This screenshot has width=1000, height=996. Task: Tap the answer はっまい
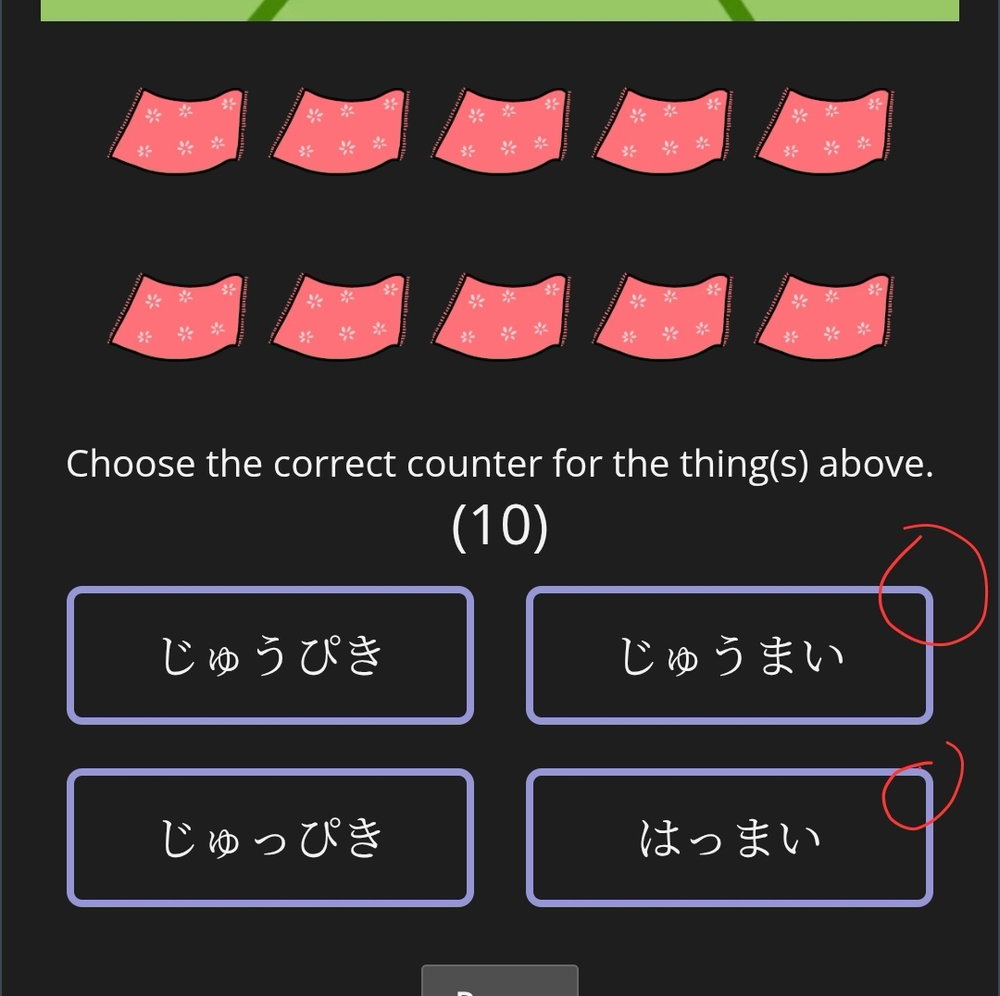(x=729, y=837)
